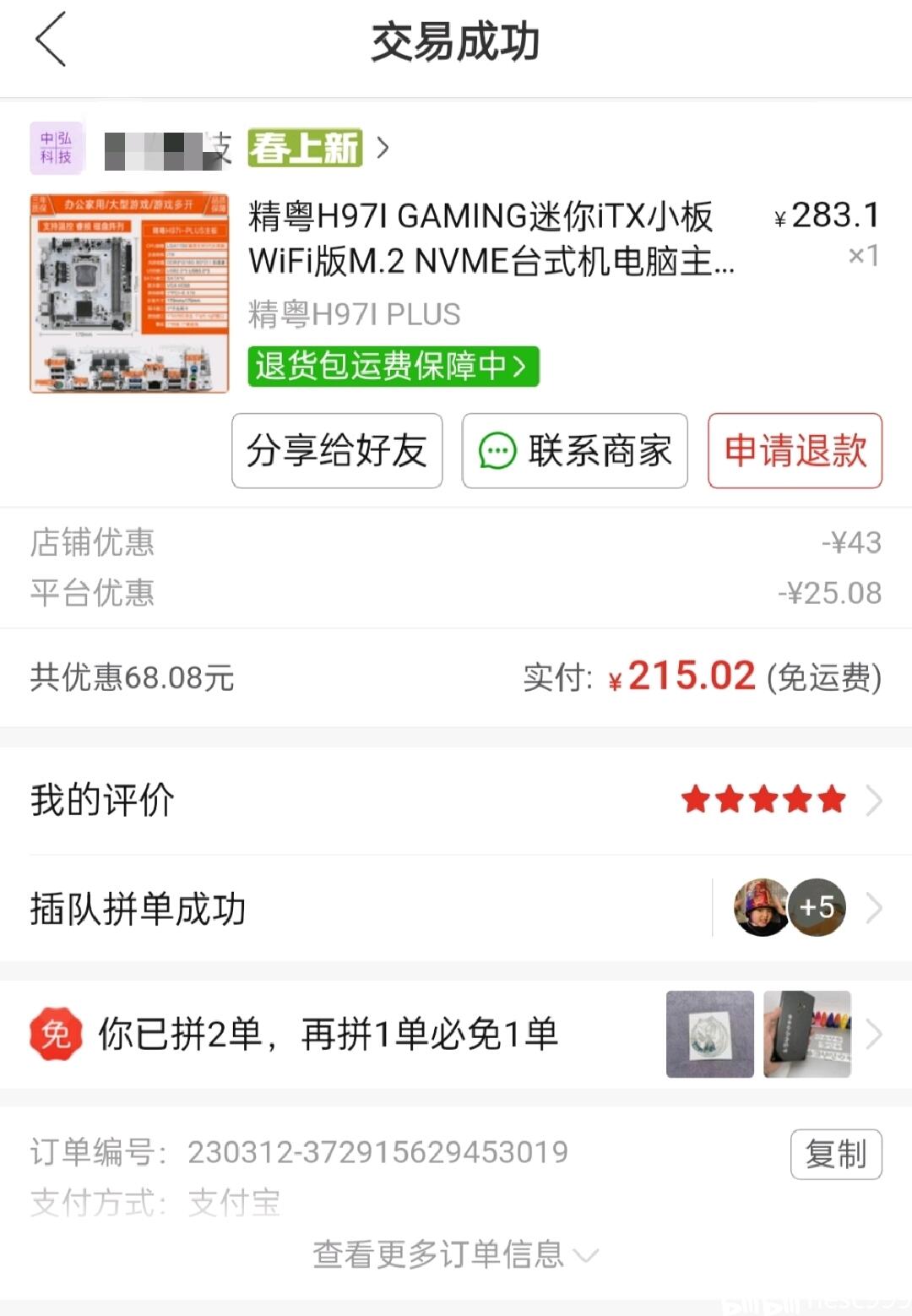This screenshot has width=912, height=1316.
Task: Request a refund with 申请退款
Action: [x=795, y=451]
